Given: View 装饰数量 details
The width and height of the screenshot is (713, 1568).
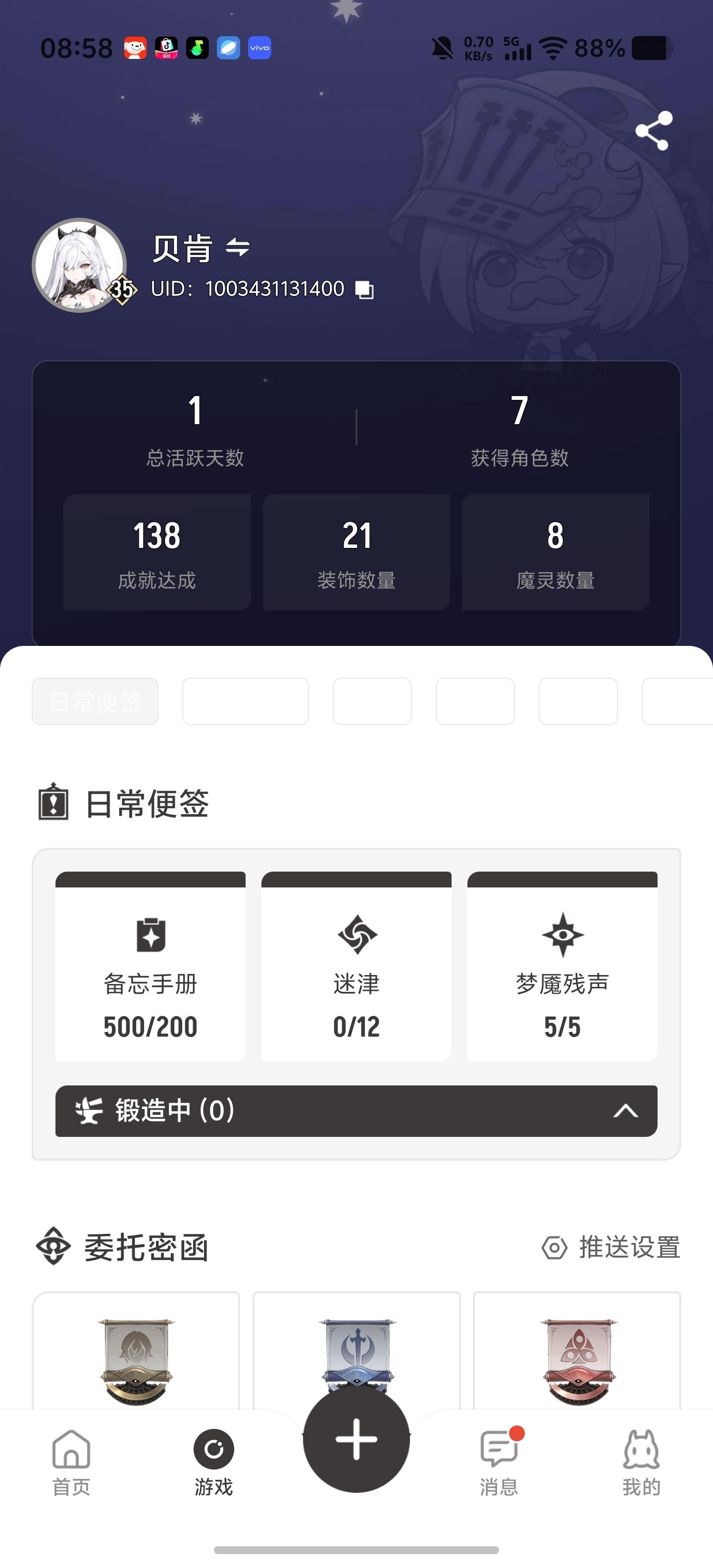Looking at the screenshot, I should click(356, 552).
